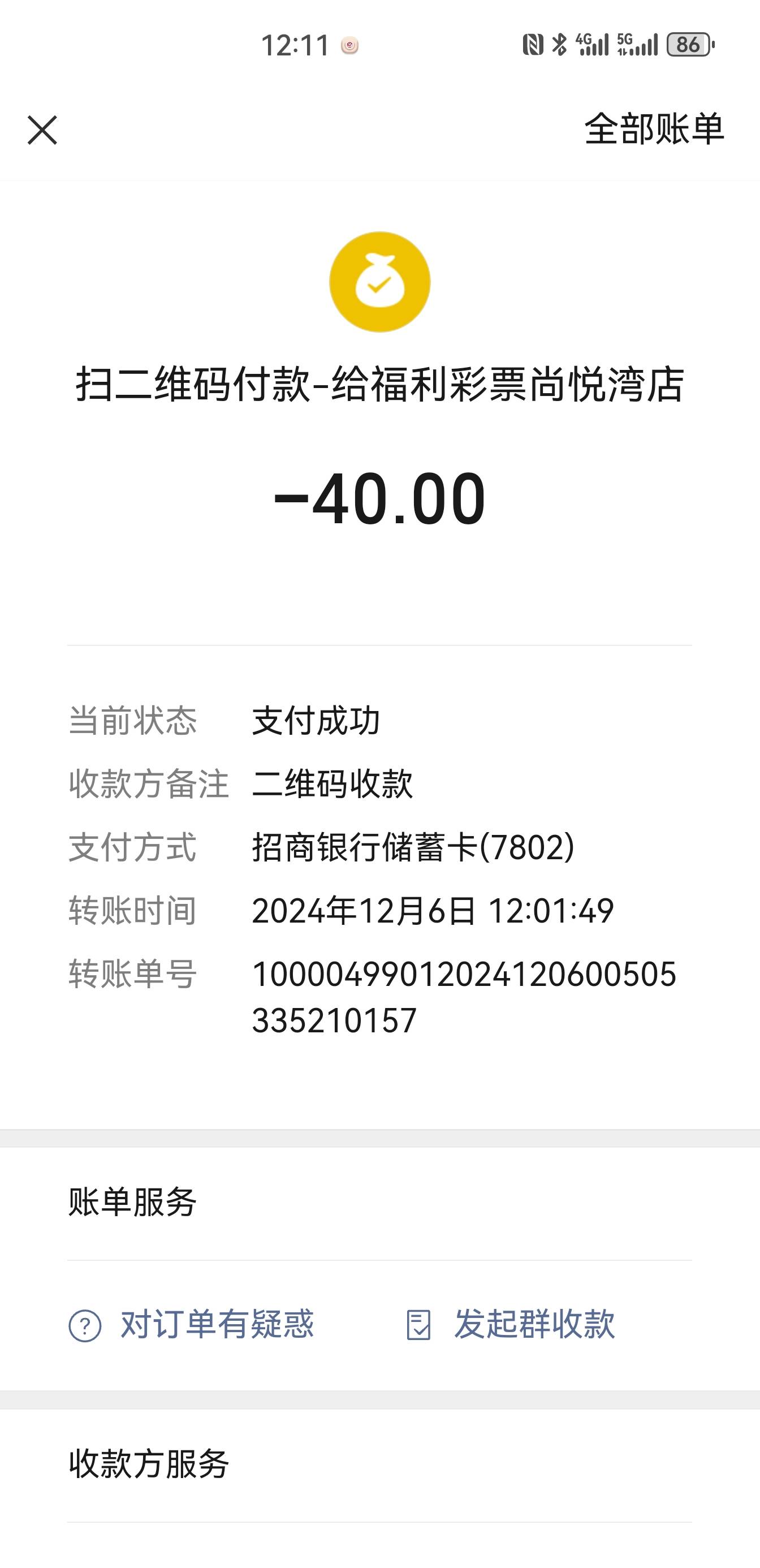This screenshot has height=1568, width=760.
Task: Start a group collection via 发起群收款
Action: pos(510,1325)
